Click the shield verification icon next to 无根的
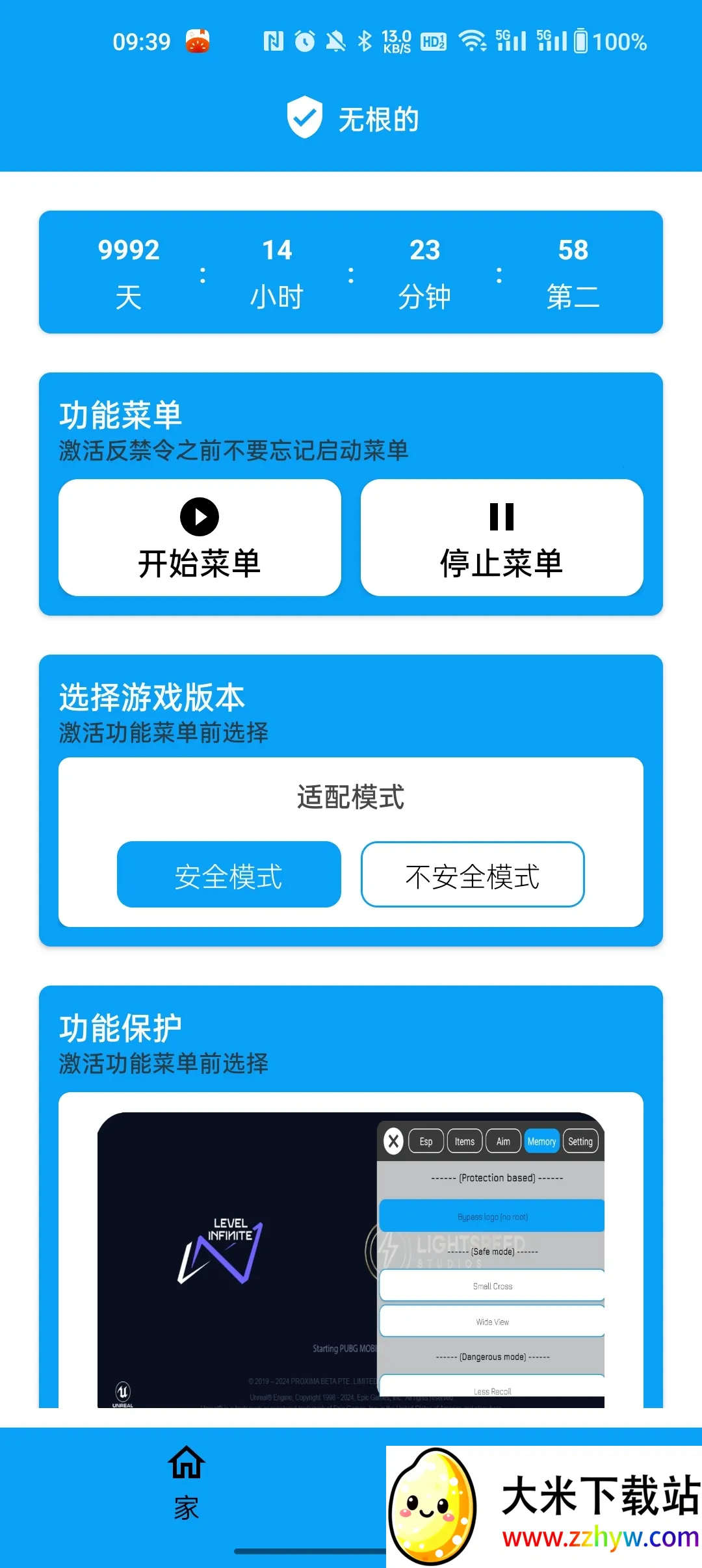Image resolution: width=702 pixels, height=1568 pixels. coord(304,118)
